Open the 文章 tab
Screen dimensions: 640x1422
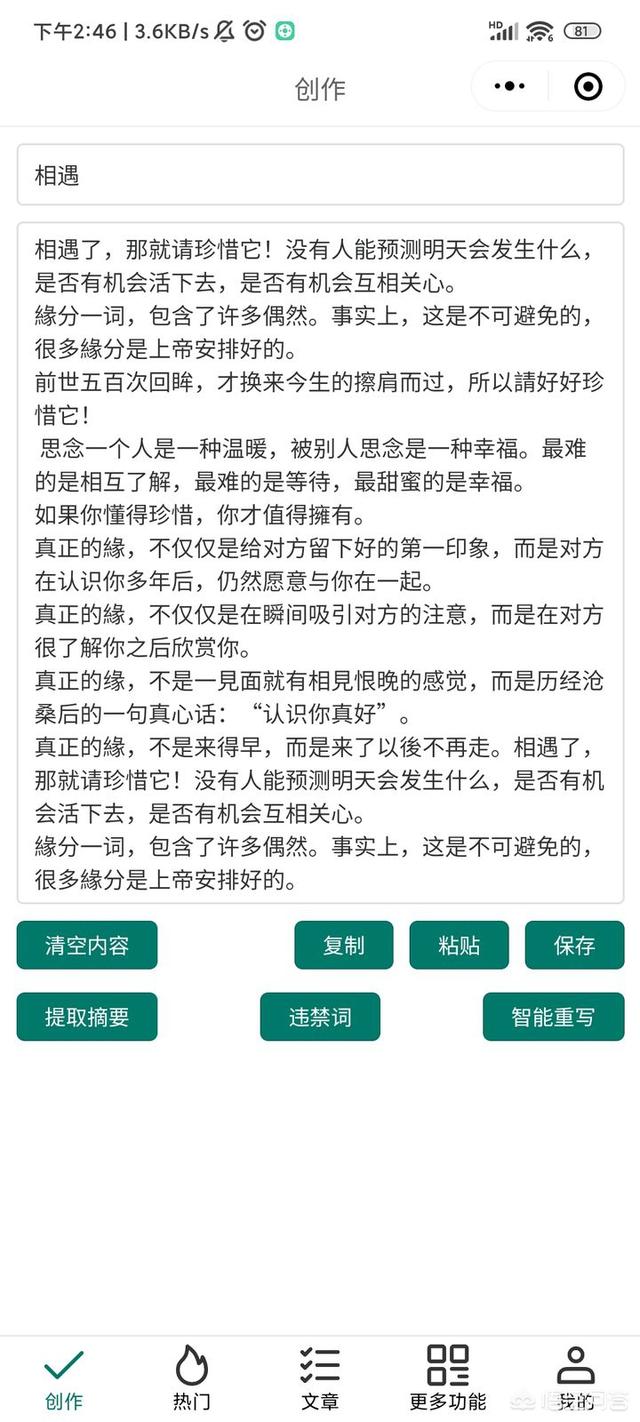[x=320, y=1378]
